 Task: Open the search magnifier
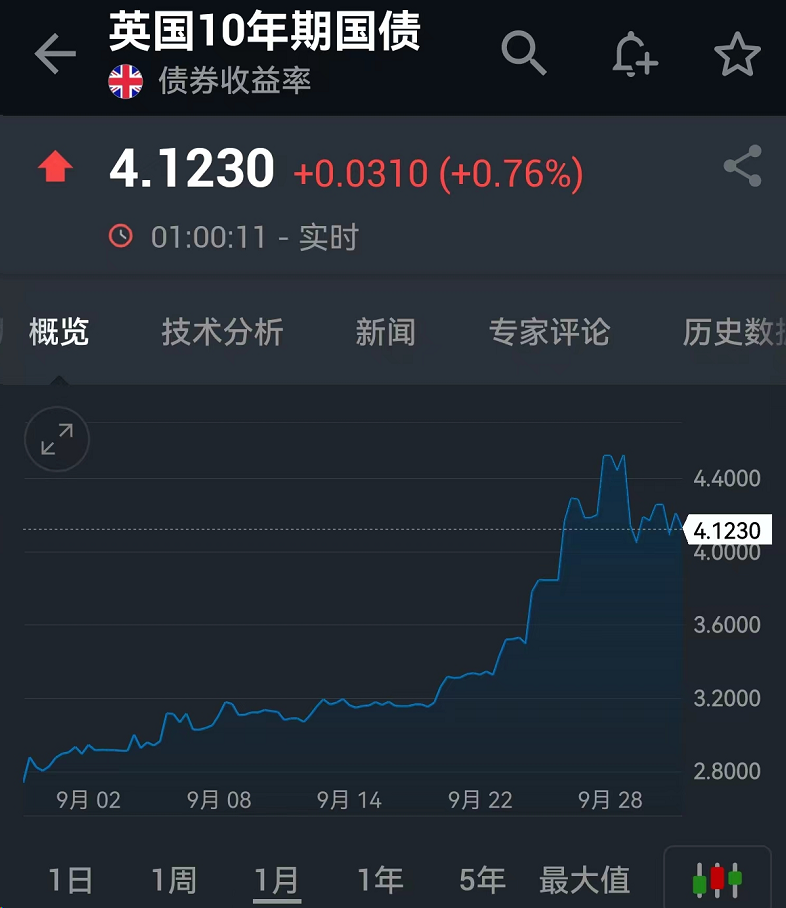click(523, 54)
